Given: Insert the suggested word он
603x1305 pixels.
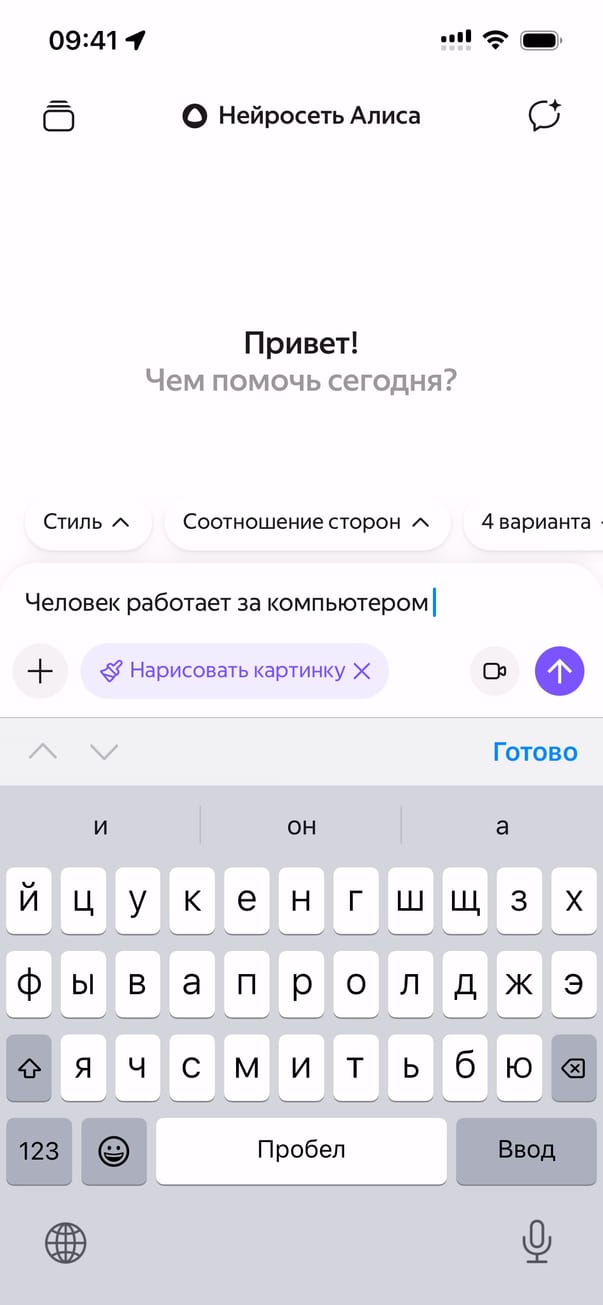Looking at the screenshot, I should pyautogui.click(x=301, y=826).
